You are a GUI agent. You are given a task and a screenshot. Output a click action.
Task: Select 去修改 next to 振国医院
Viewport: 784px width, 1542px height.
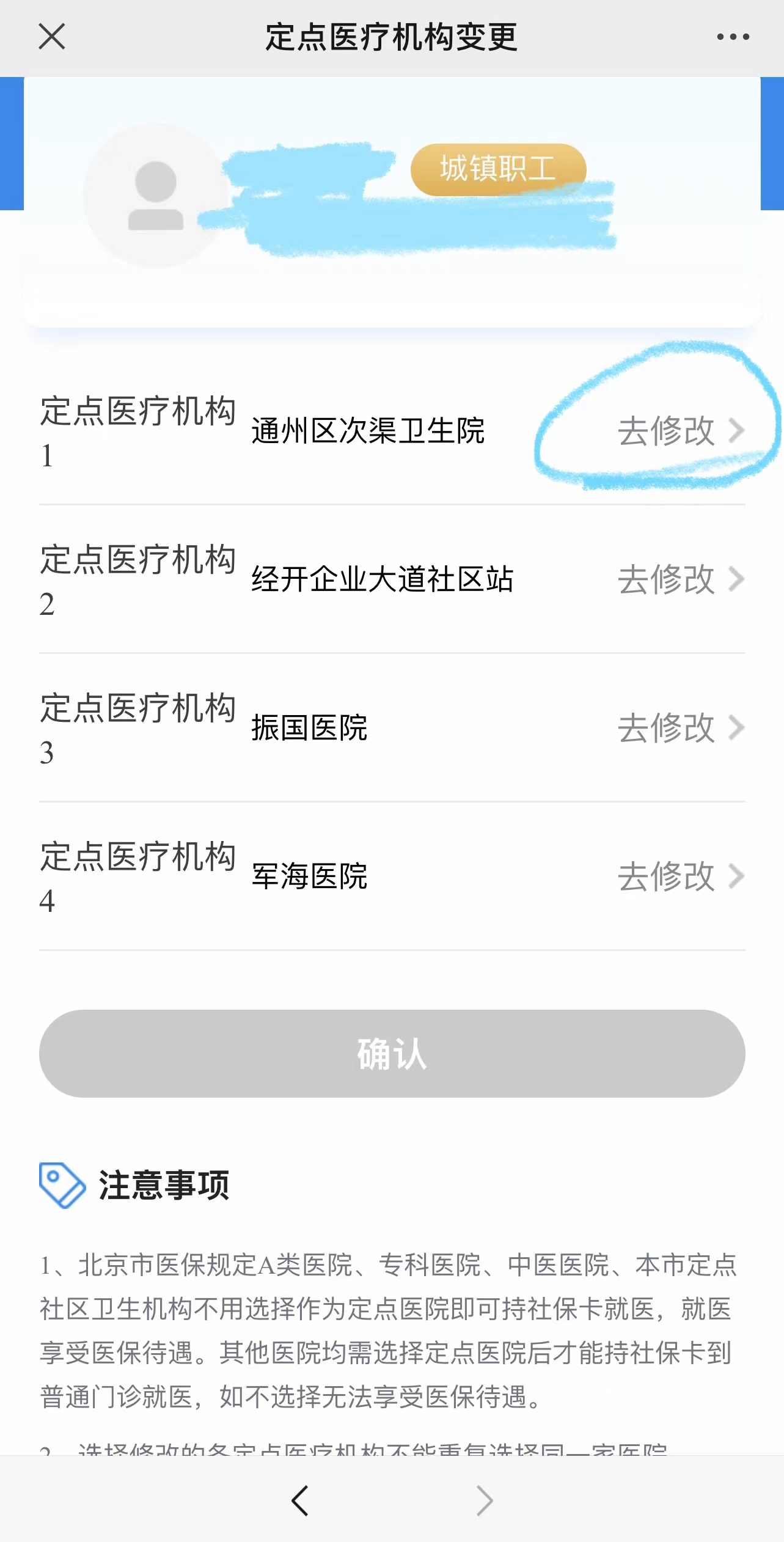[x=681, y=728]
